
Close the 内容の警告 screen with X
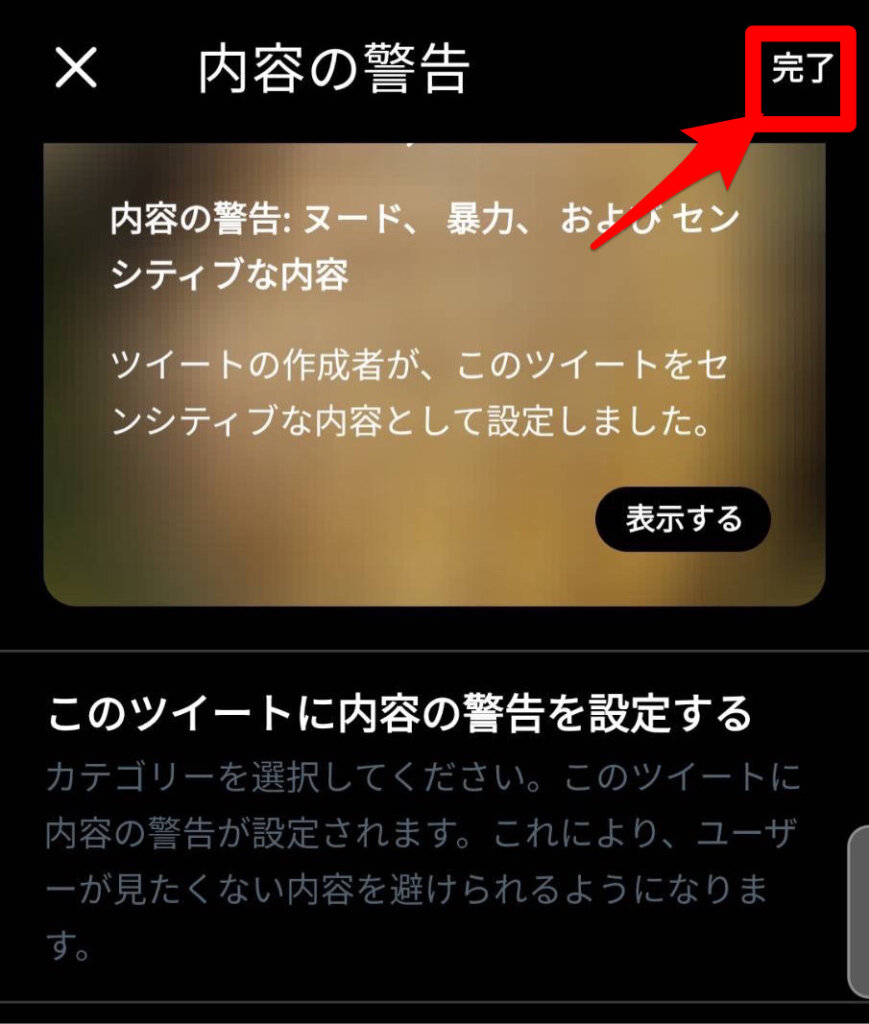click(76, 69)
